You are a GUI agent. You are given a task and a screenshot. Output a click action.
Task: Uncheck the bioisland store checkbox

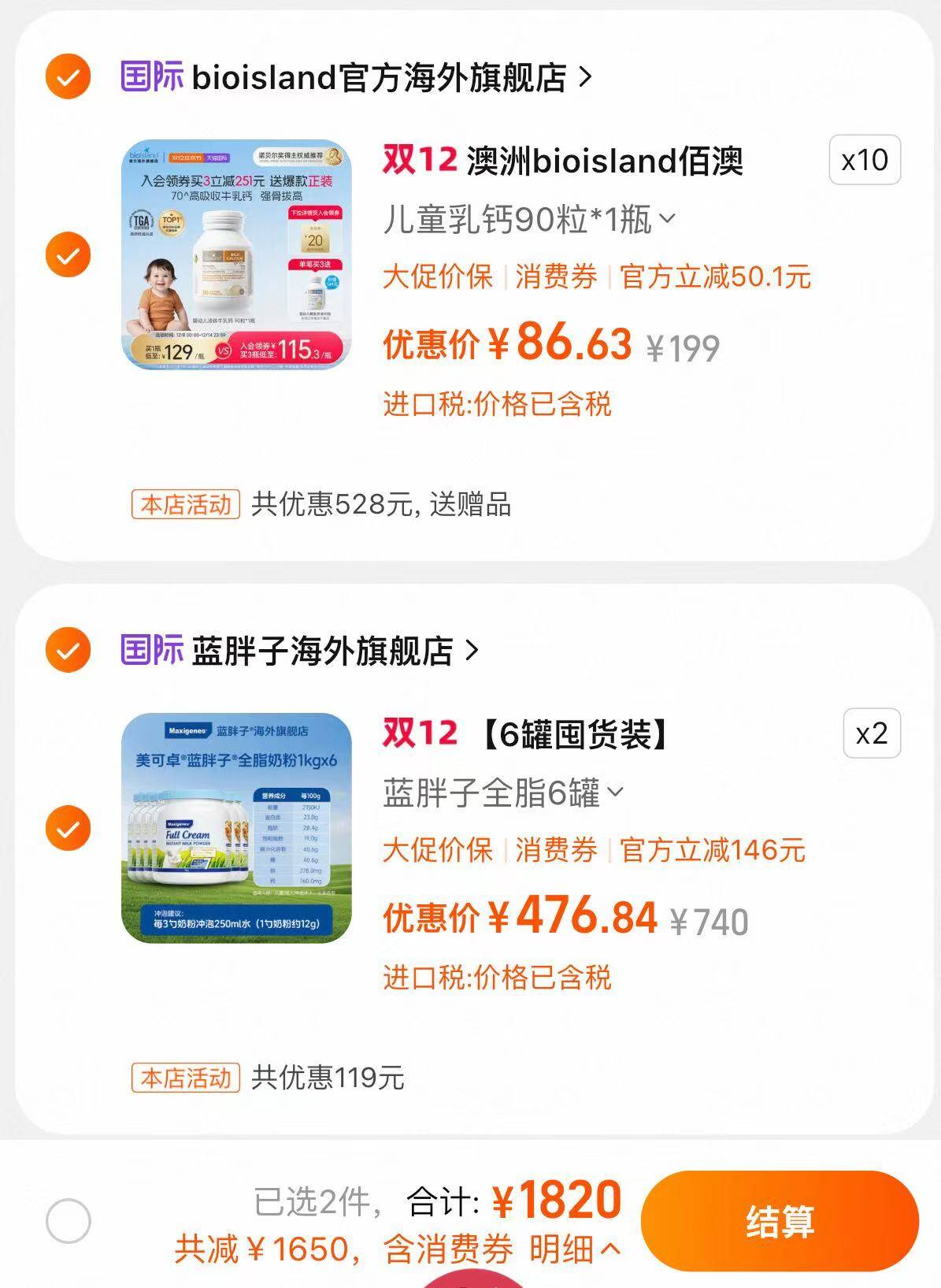68,76
